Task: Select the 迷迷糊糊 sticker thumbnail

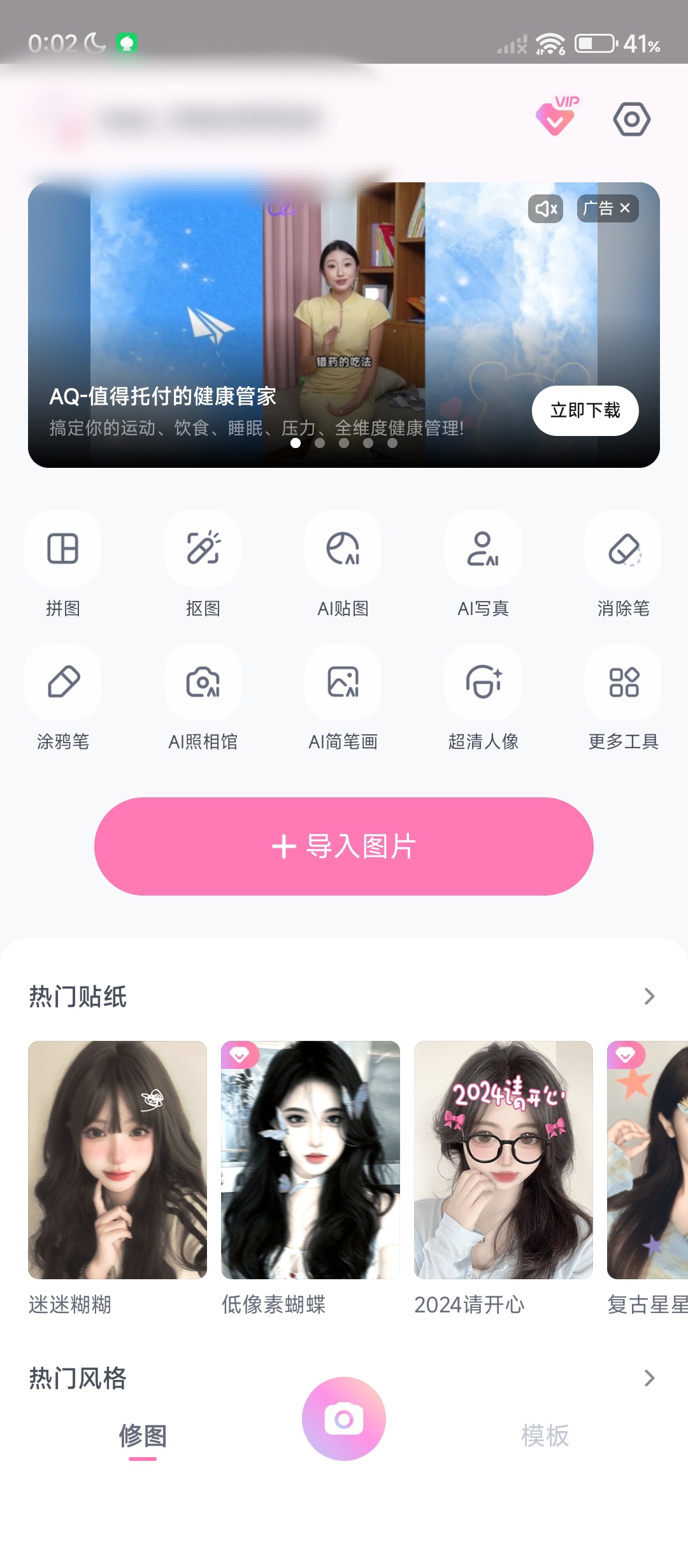Action: pyautogui.click(x=117, y=1159)
